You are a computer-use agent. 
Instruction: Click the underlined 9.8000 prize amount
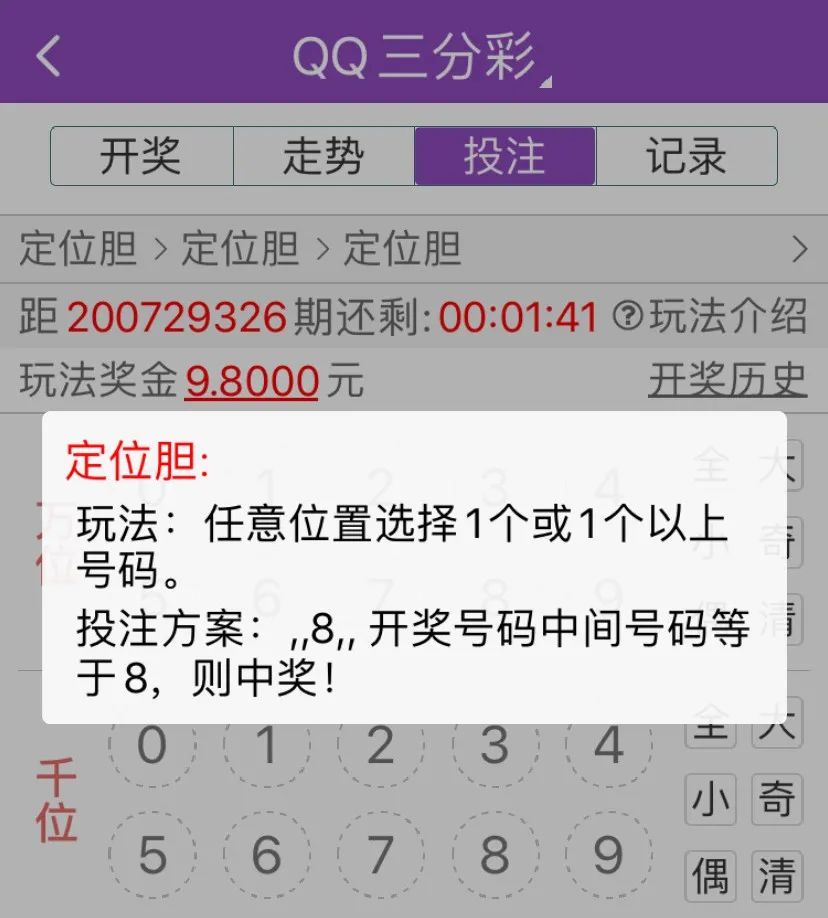pos(250,380)
